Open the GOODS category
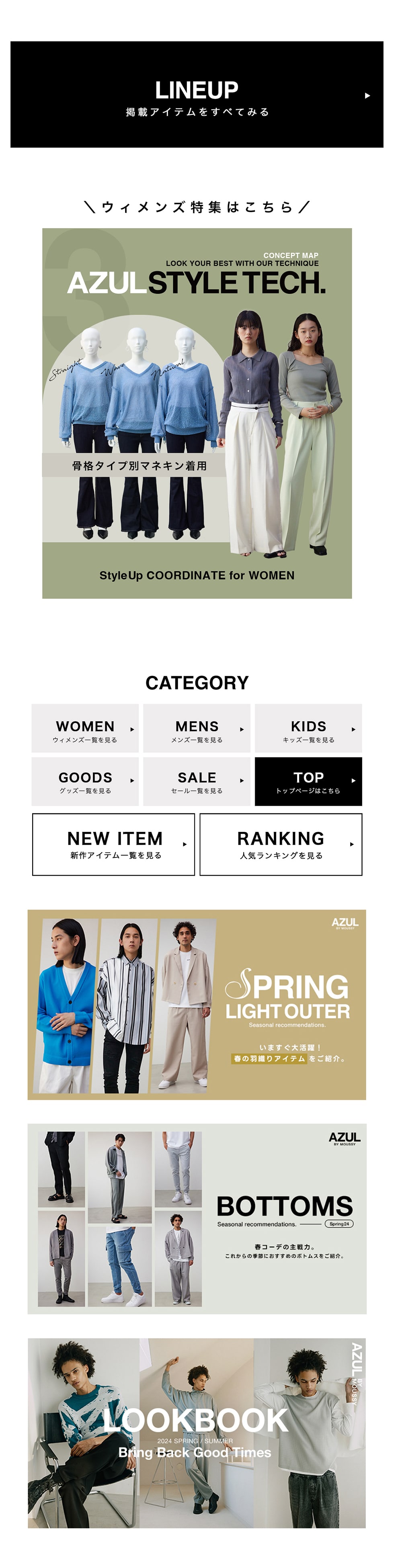394x1568 pixels. click(85, 782)
